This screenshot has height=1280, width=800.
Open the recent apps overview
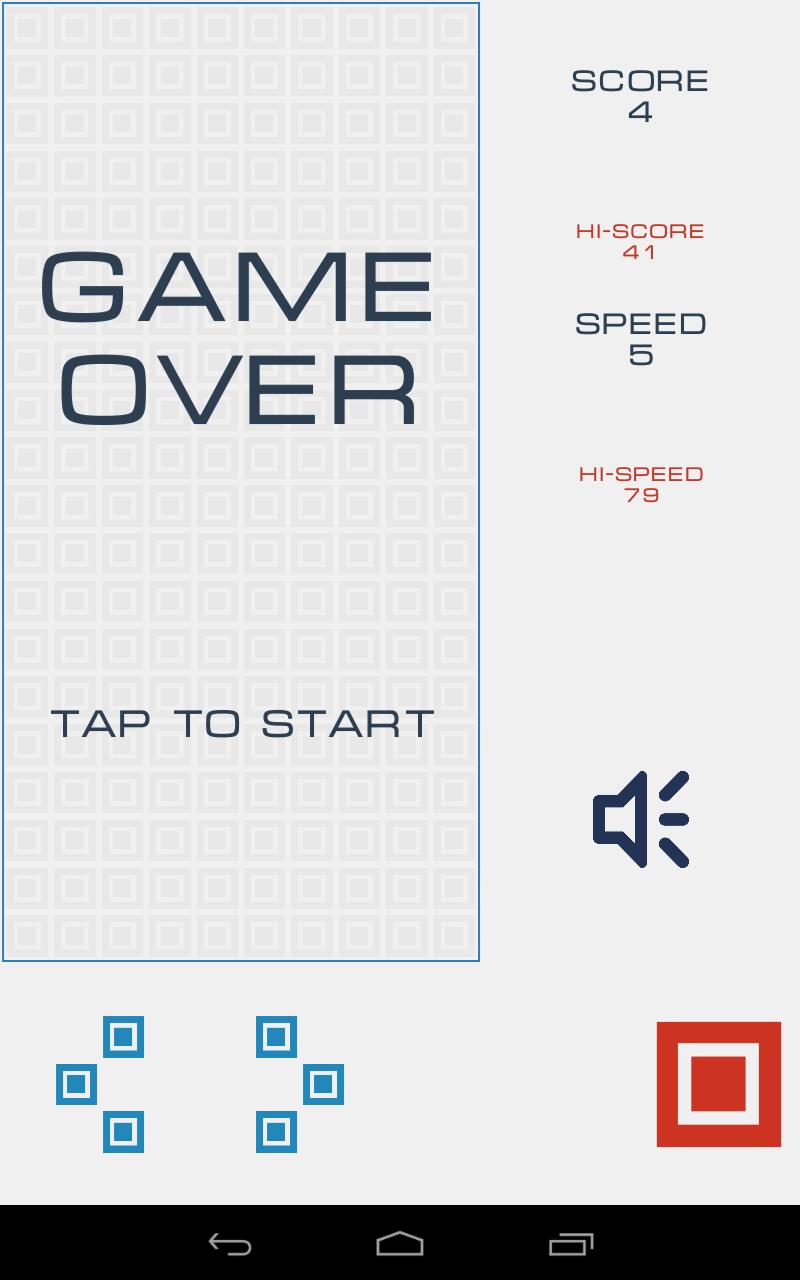pyautogui.click(x=571, y=1244)
